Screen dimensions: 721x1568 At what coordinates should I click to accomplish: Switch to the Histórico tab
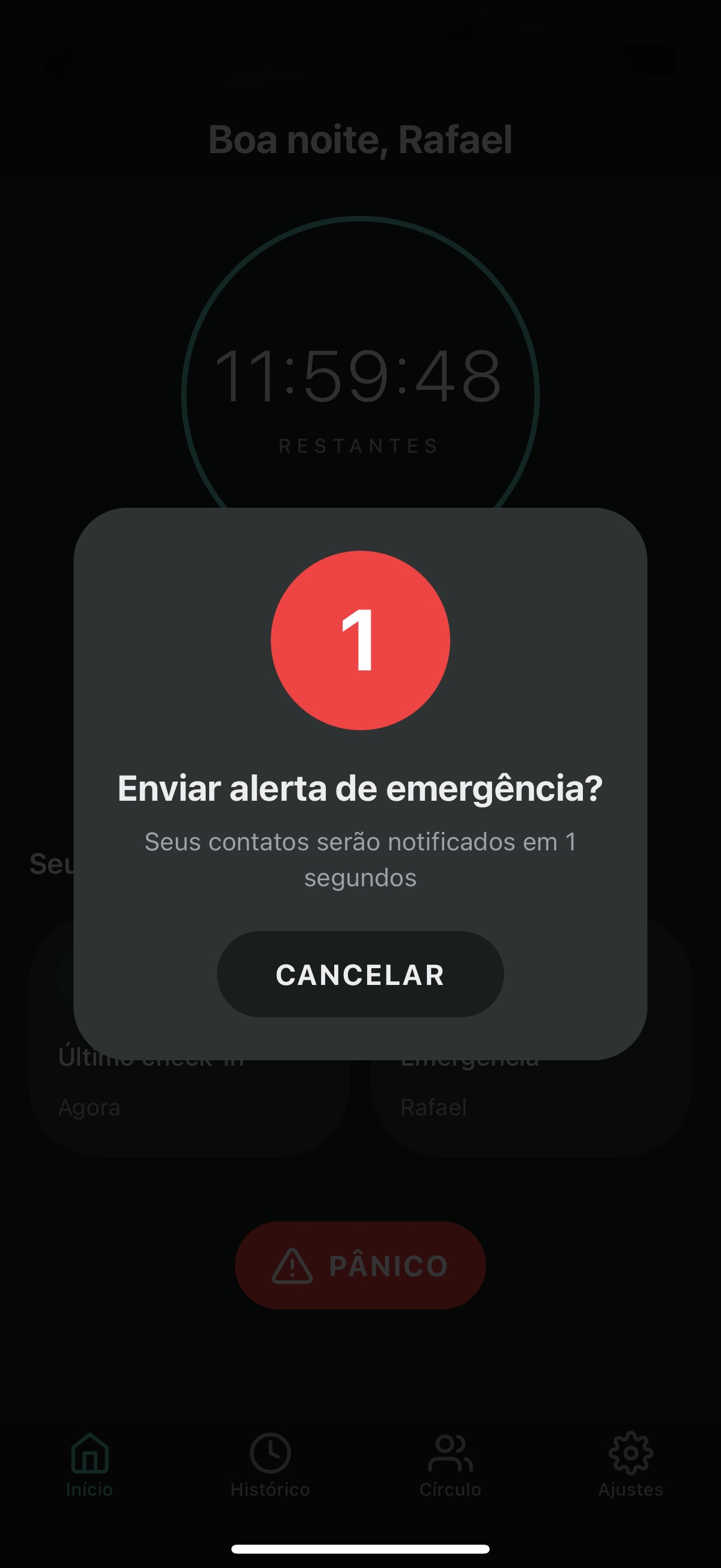[270, 1460]
